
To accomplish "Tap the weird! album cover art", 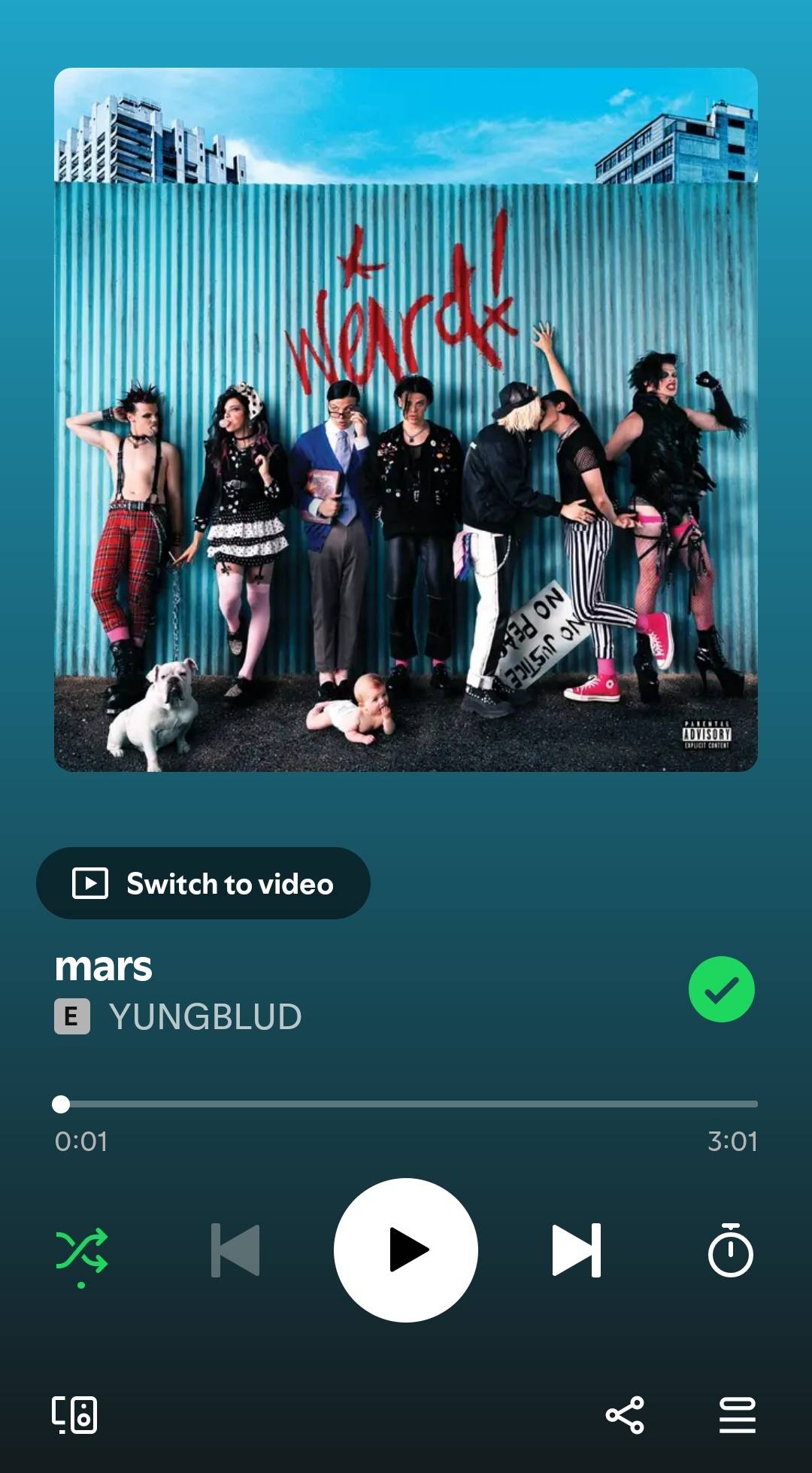I will tap(406, 420).
